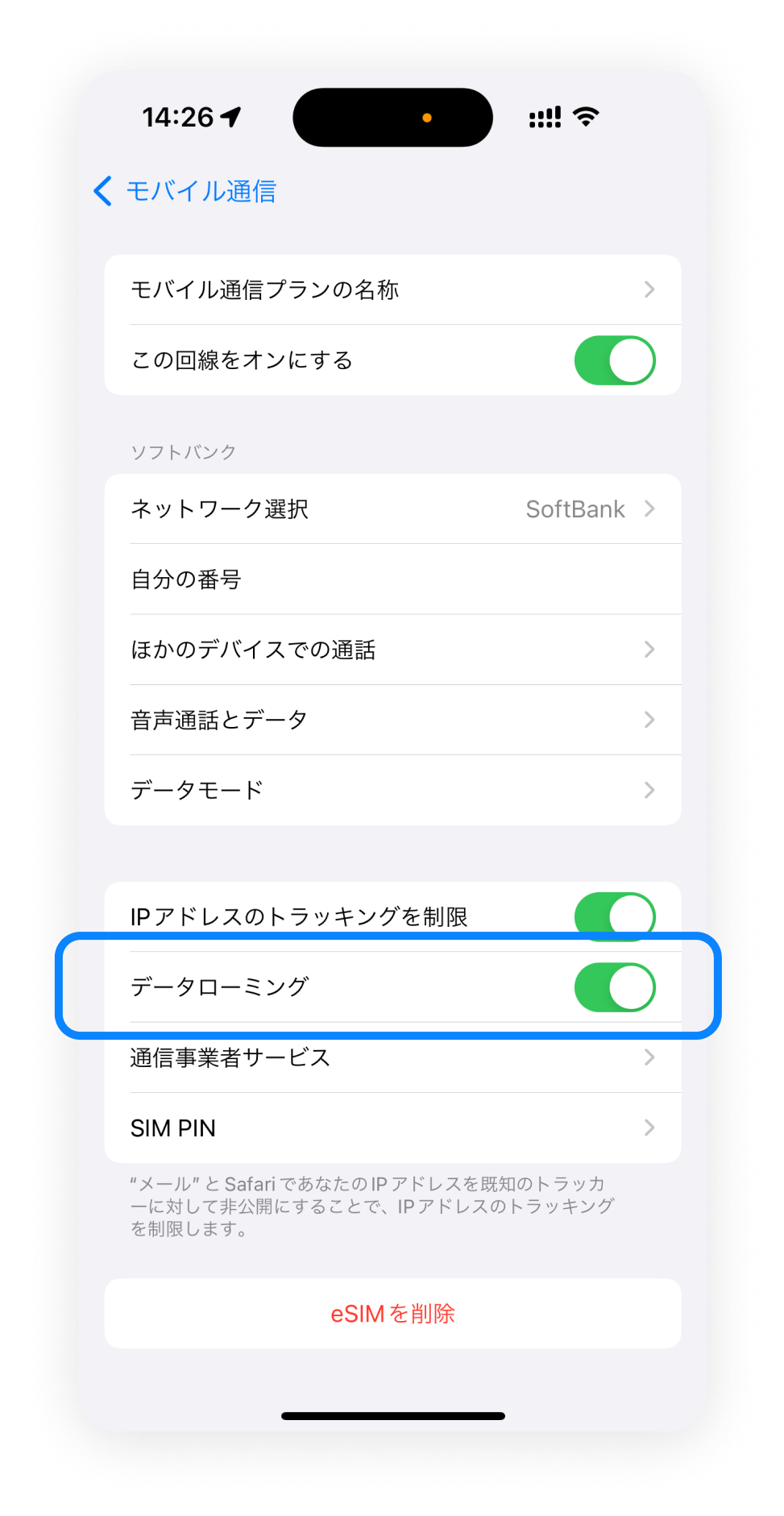Turn off データローミング switch
784x1516 pixels.
tap(614, 987)
